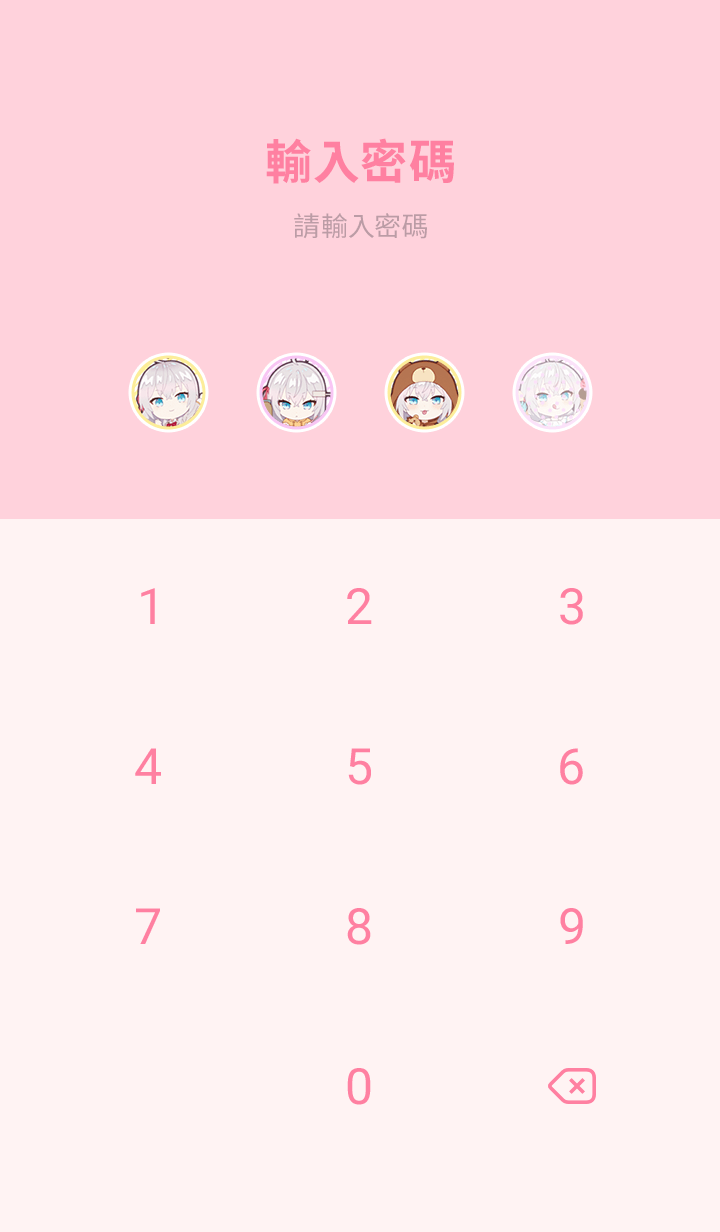This screenshot has height=1232, width=720.
Task: Tap the 6 key
Action: click(x=571, y=767)
